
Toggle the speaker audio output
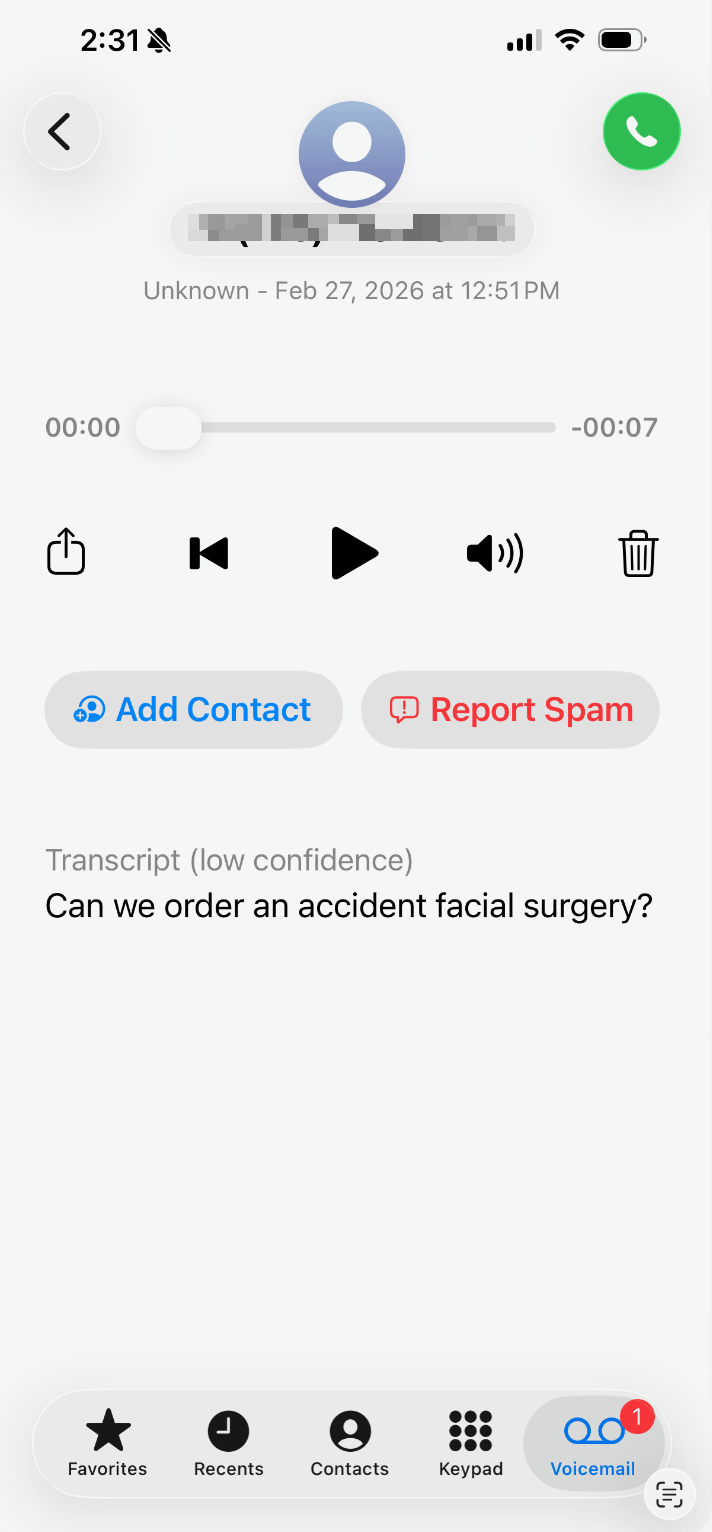click(495, 553)
